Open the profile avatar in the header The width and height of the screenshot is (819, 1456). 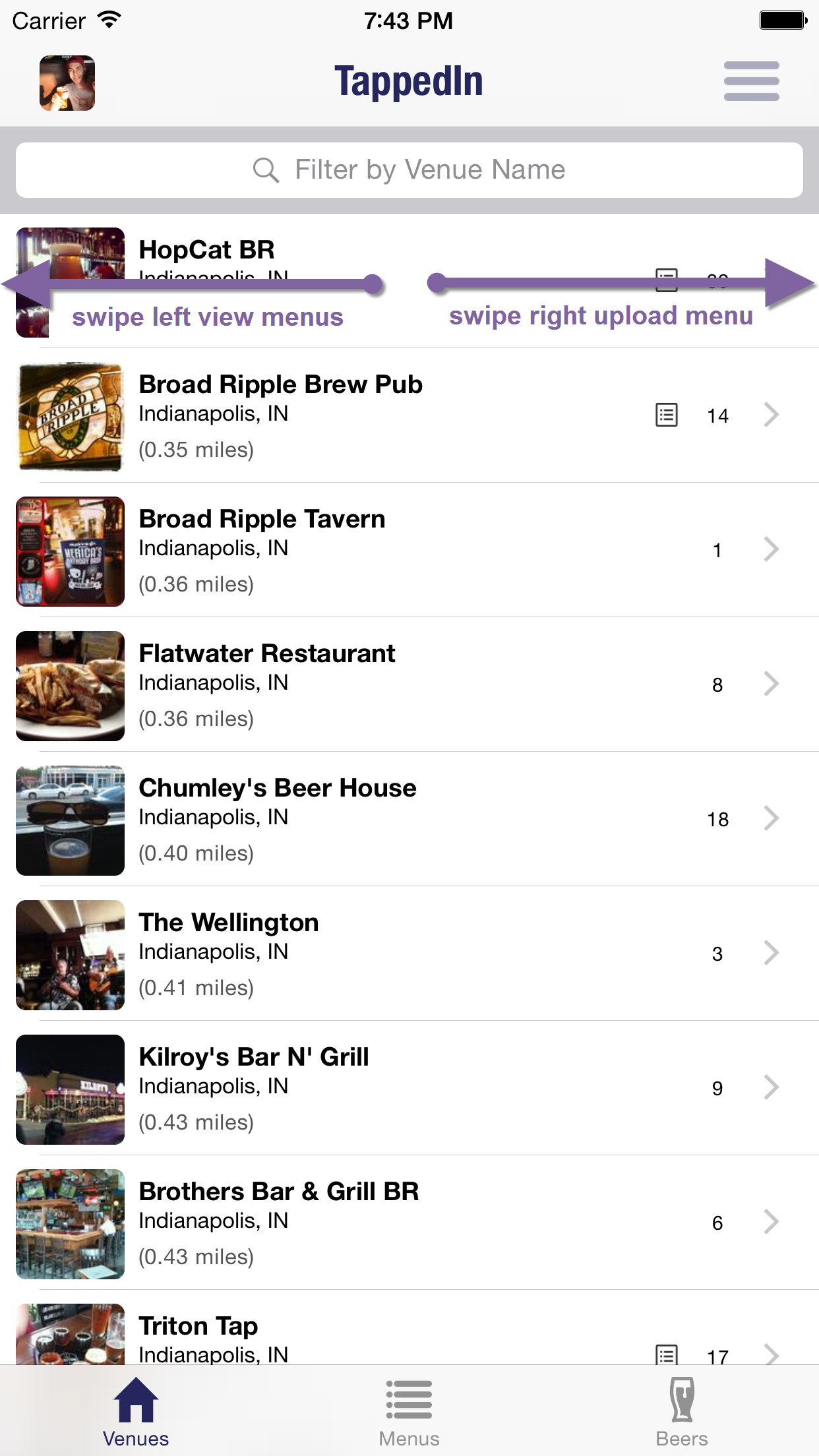tap(67, 83)
